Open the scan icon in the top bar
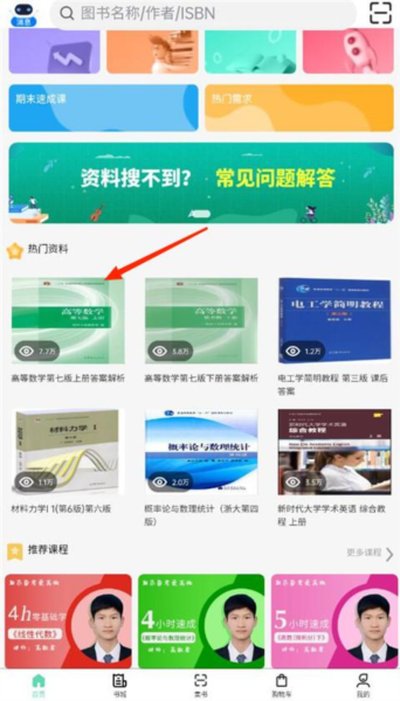Viewport: 400px width, 701px height. click(x=380, y=13)
